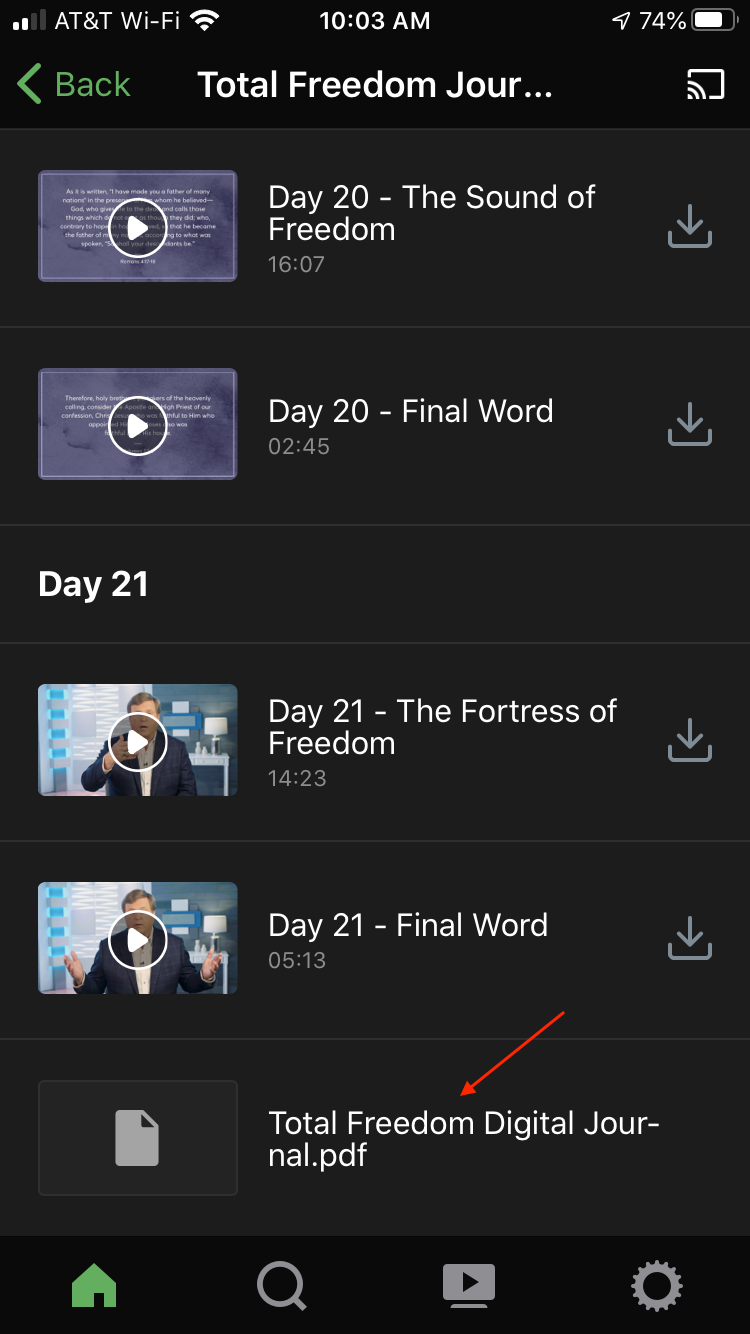750x1334 pixels.
Task: Download Day 21 - Final Word
Action: 689,938
